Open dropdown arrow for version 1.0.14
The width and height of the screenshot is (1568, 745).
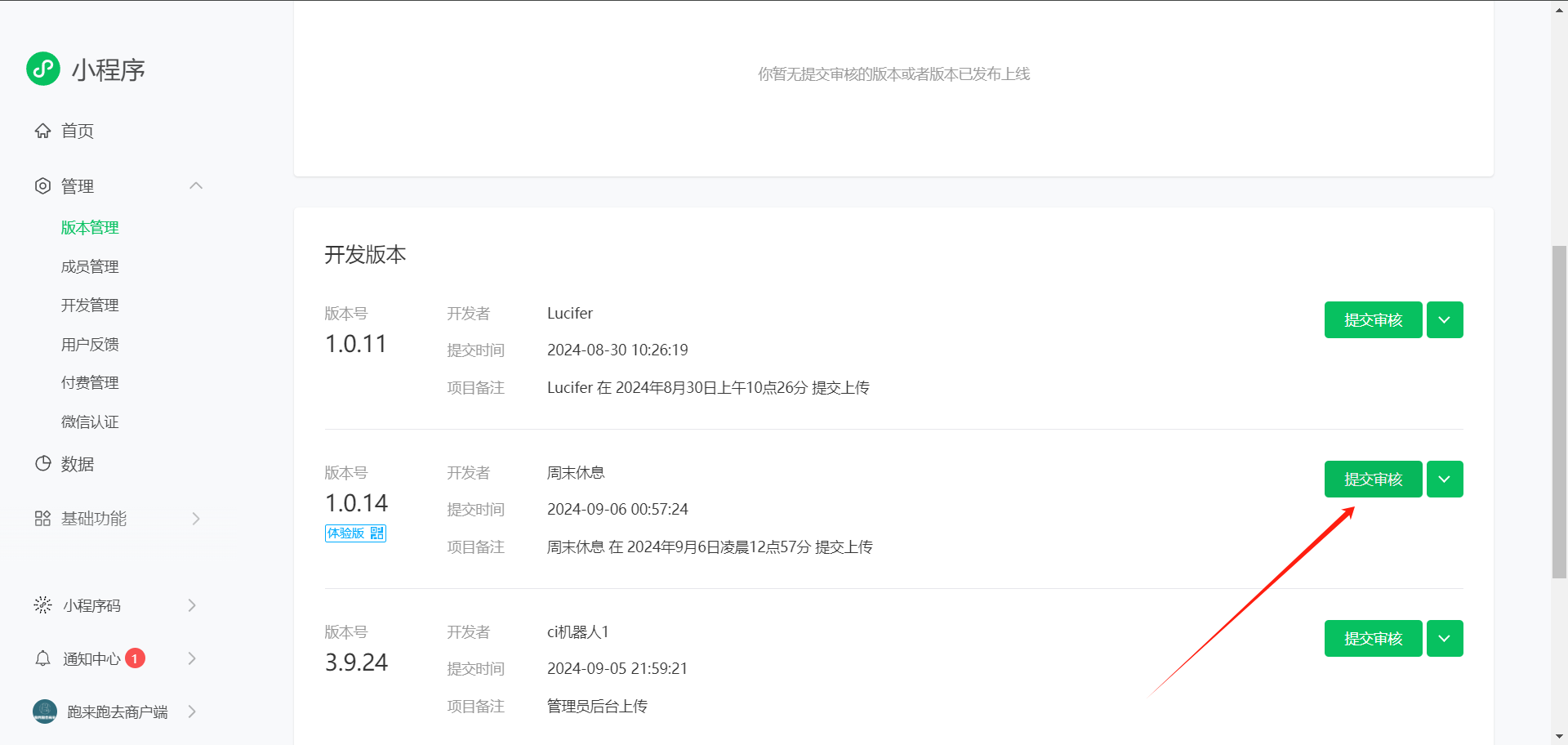point(1444,480)
